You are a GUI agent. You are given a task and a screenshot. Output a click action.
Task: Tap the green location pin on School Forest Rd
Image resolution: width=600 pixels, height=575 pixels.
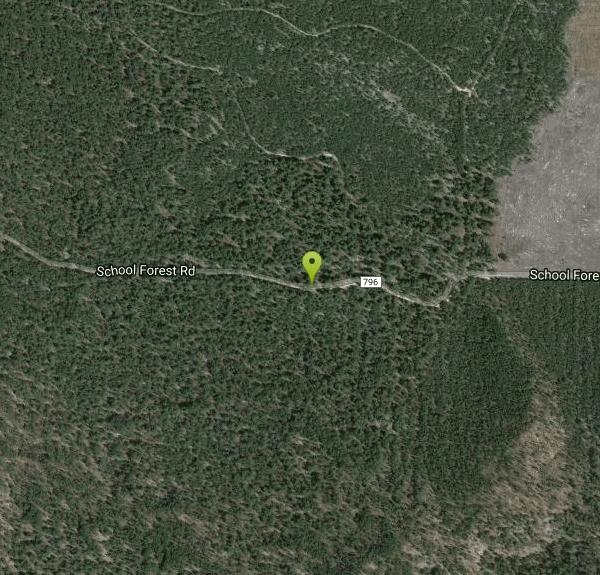[312, 266]
